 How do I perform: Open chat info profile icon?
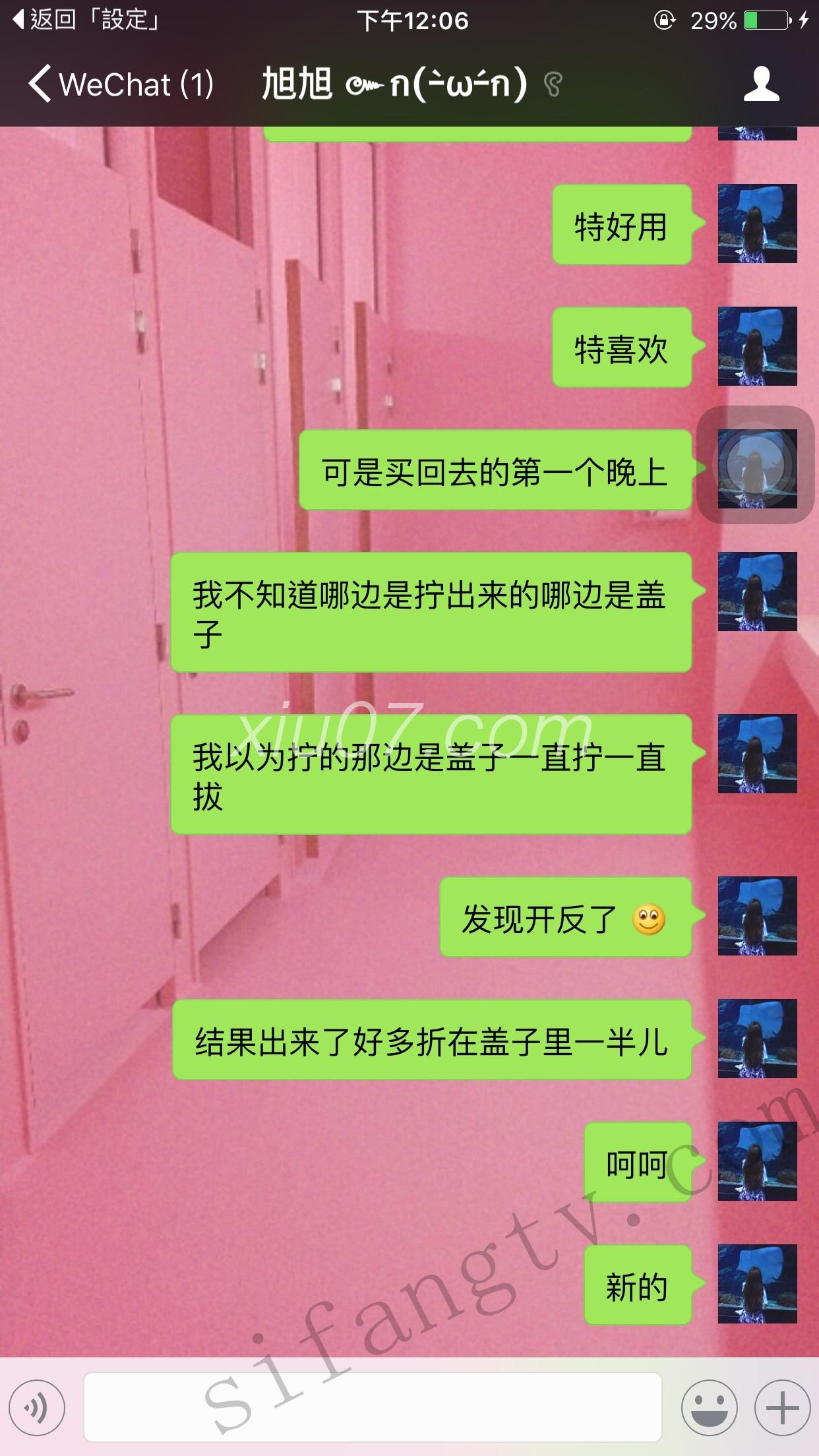(x=761, y=84)
